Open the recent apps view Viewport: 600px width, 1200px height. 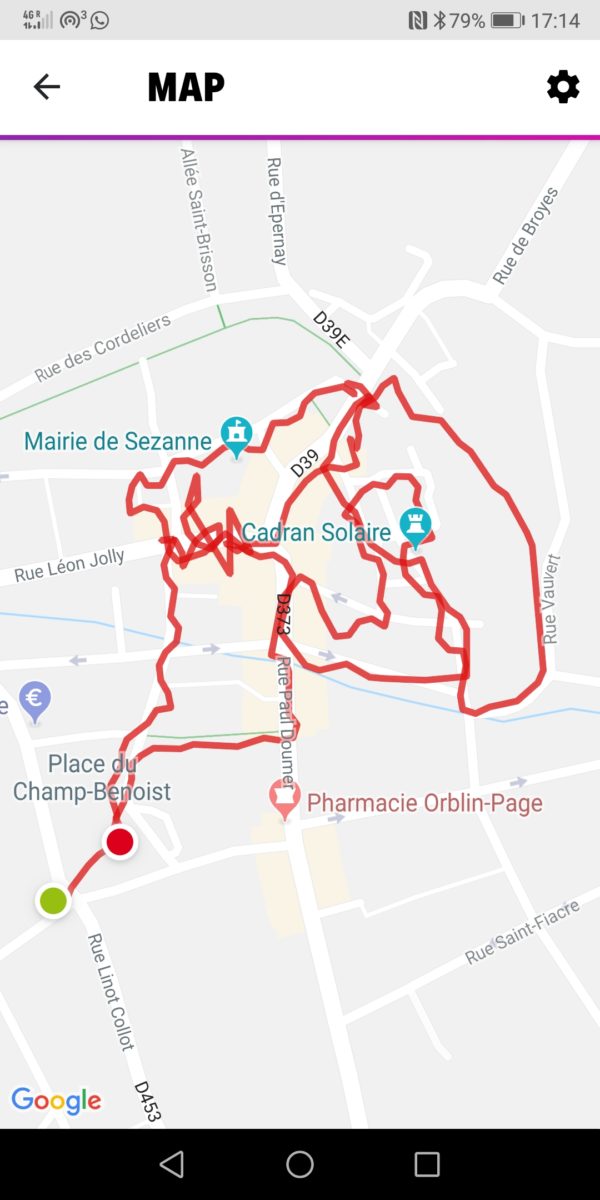427,1164
